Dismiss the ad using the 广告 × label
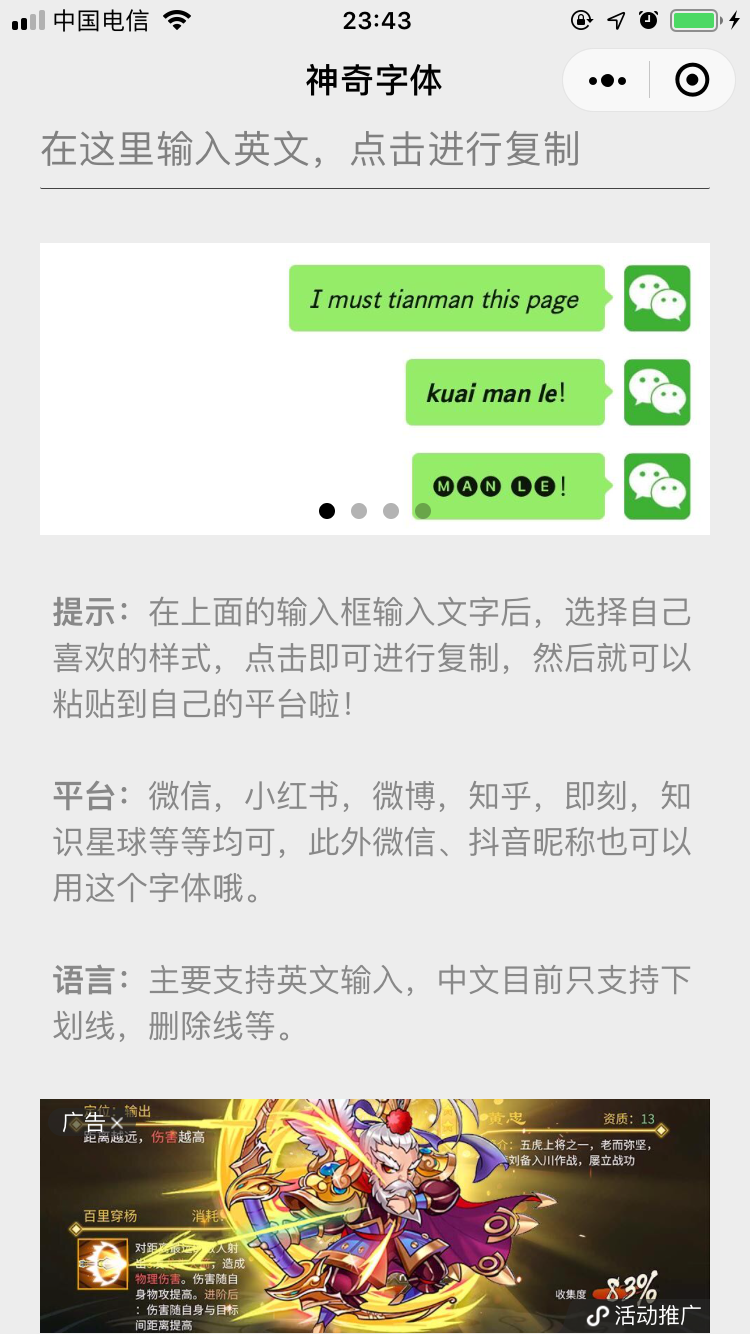 pyautogui.click(x=93, y=1123)
